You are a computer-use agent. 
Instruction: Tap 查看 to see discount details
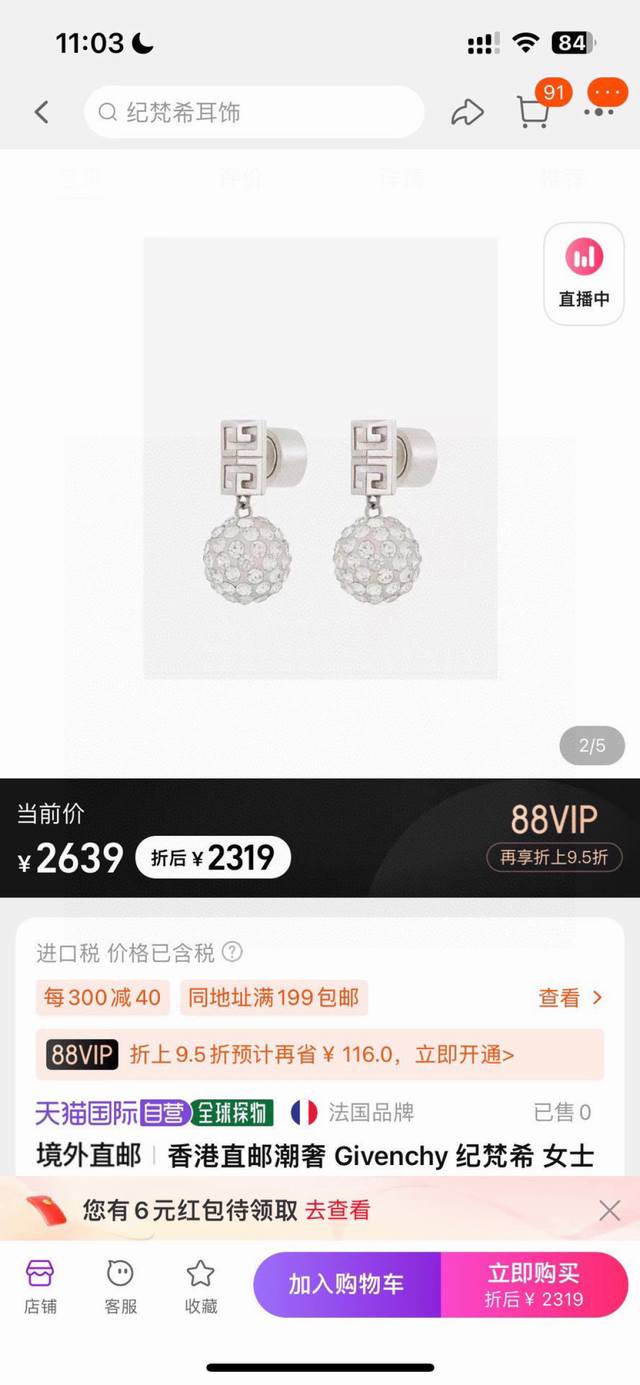point(570,998)
